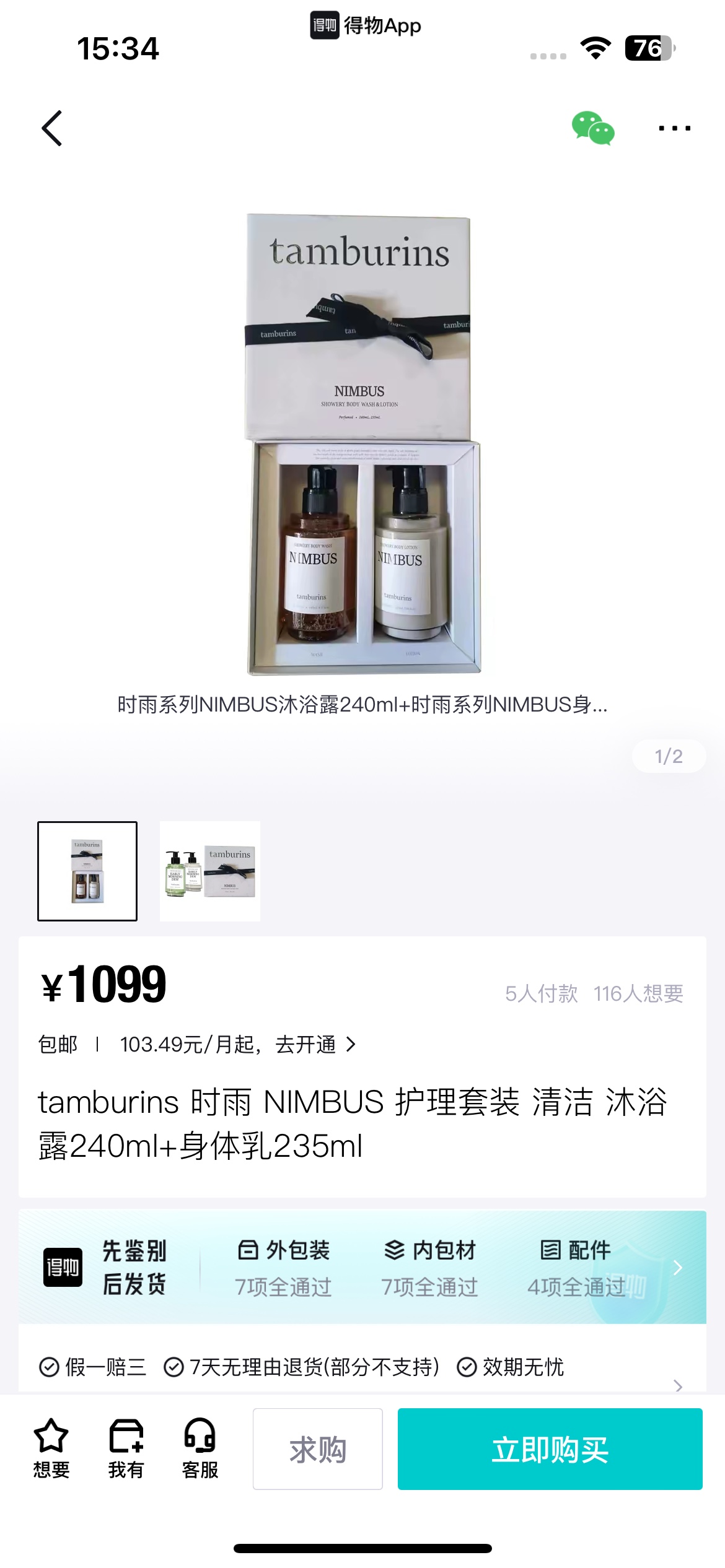The height and width of the screenshot is (1568, 725).
Task: Tap 立即购买 to buy now
Action: click(550, 1449)
